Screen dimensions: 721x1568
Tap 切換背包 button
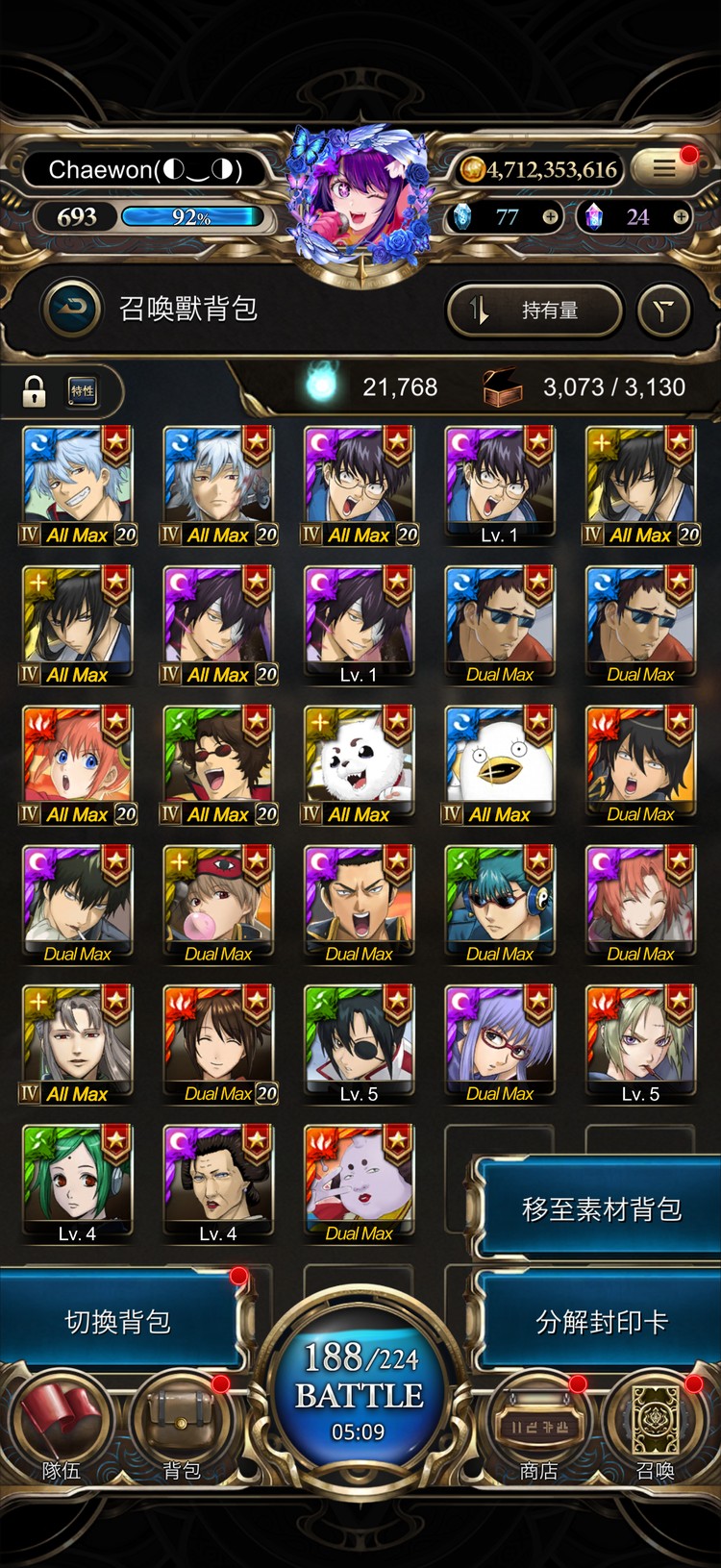[117, 1322]
